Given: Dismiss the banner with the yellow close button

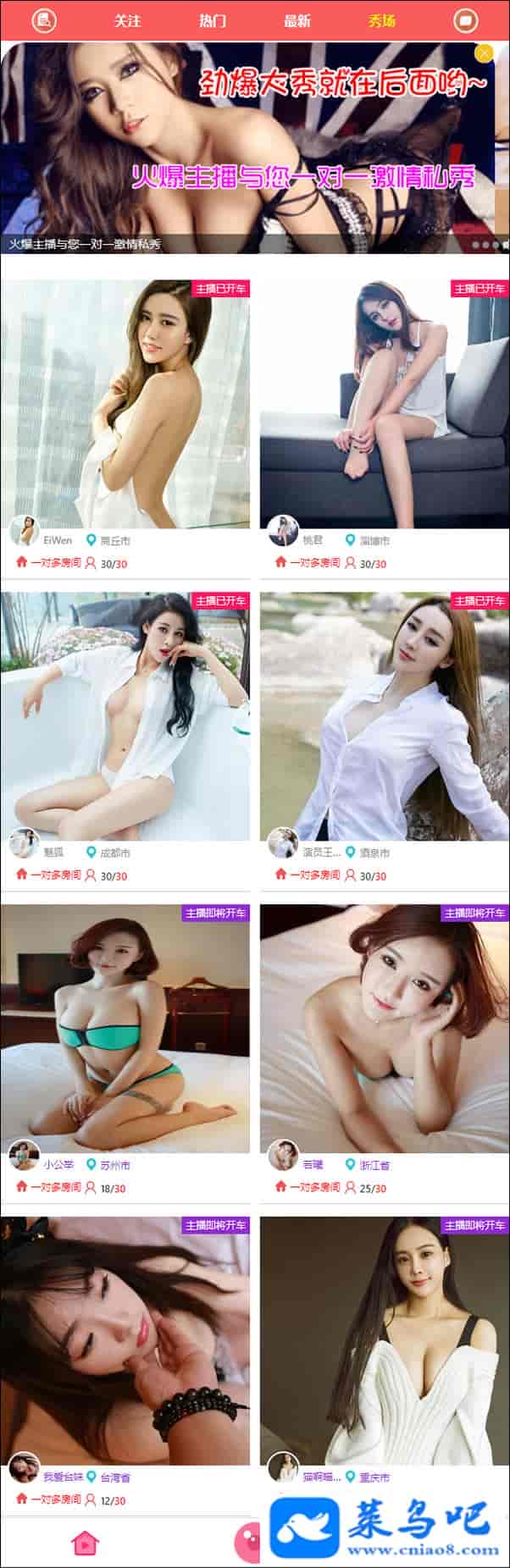Looking at the screenshot, I should pyautogui.click(x=484, y=53).
